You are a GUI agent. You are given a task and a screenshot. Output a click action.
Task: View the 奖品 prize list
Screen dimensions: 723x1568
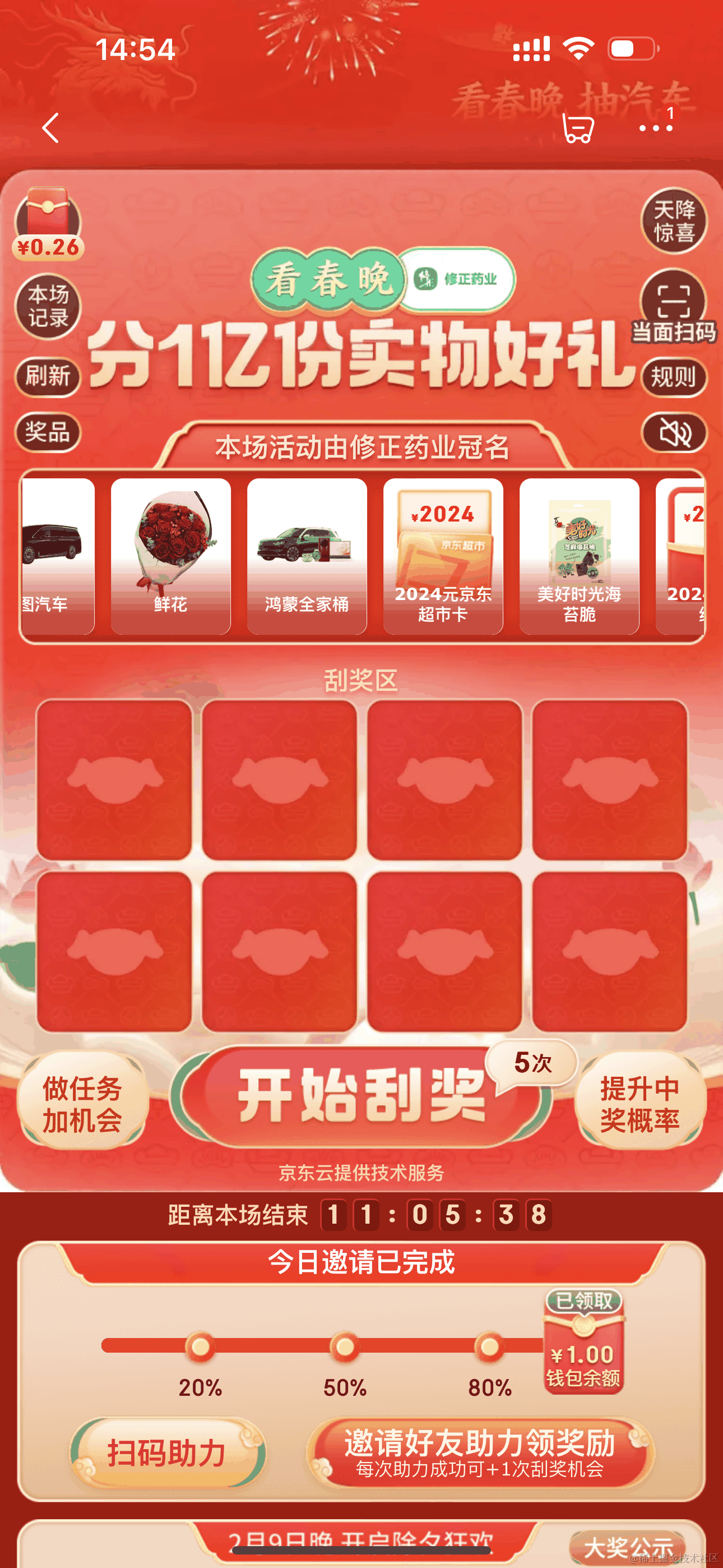point(48,432)
